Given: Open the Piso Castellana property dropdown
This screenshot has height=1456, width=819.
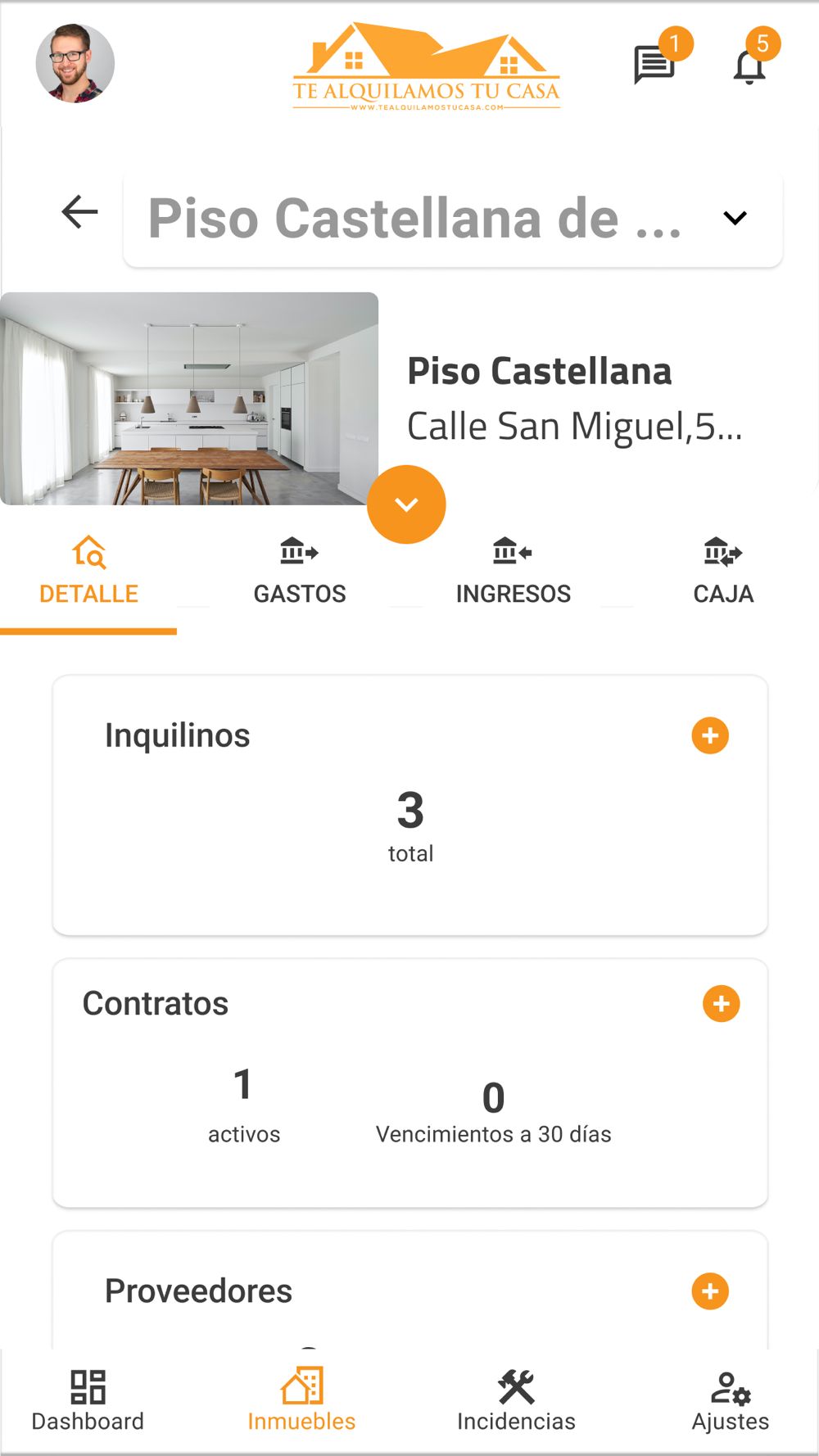Looking at the screenshot, I should pos(453,219).
